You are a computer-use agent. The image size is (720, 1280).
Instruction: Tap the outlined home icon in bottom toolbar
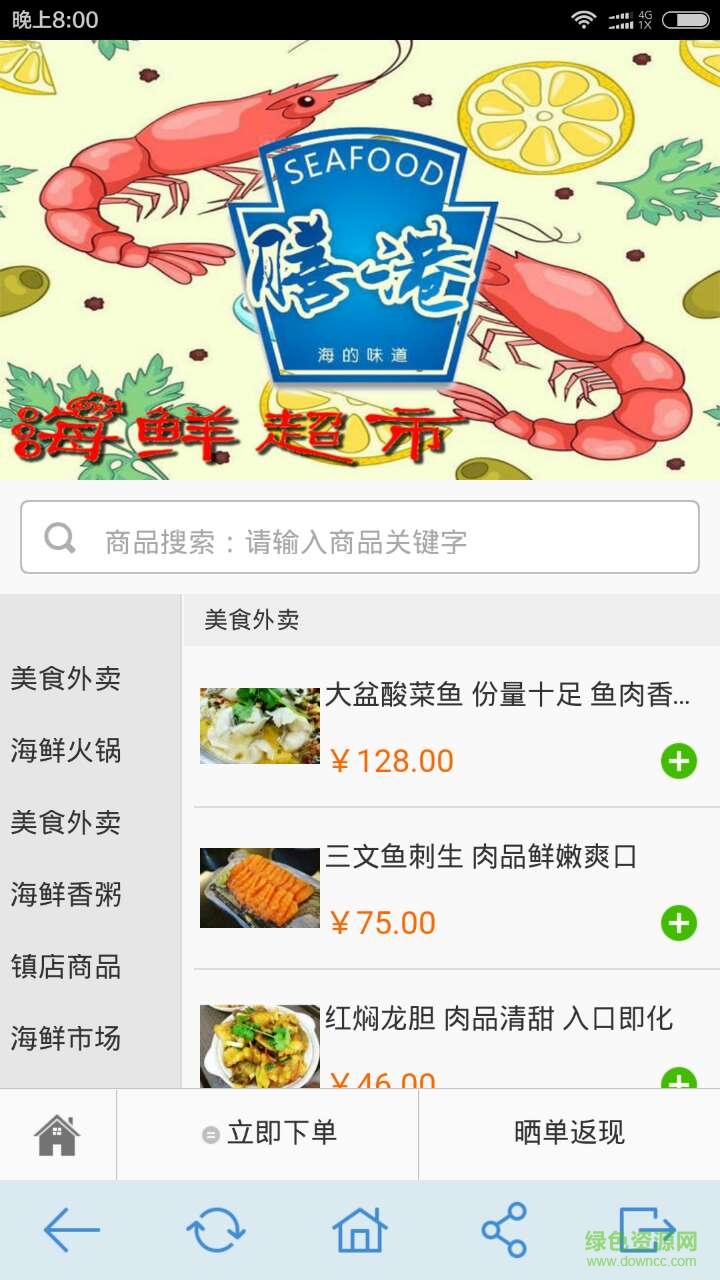coord(360,1230)
